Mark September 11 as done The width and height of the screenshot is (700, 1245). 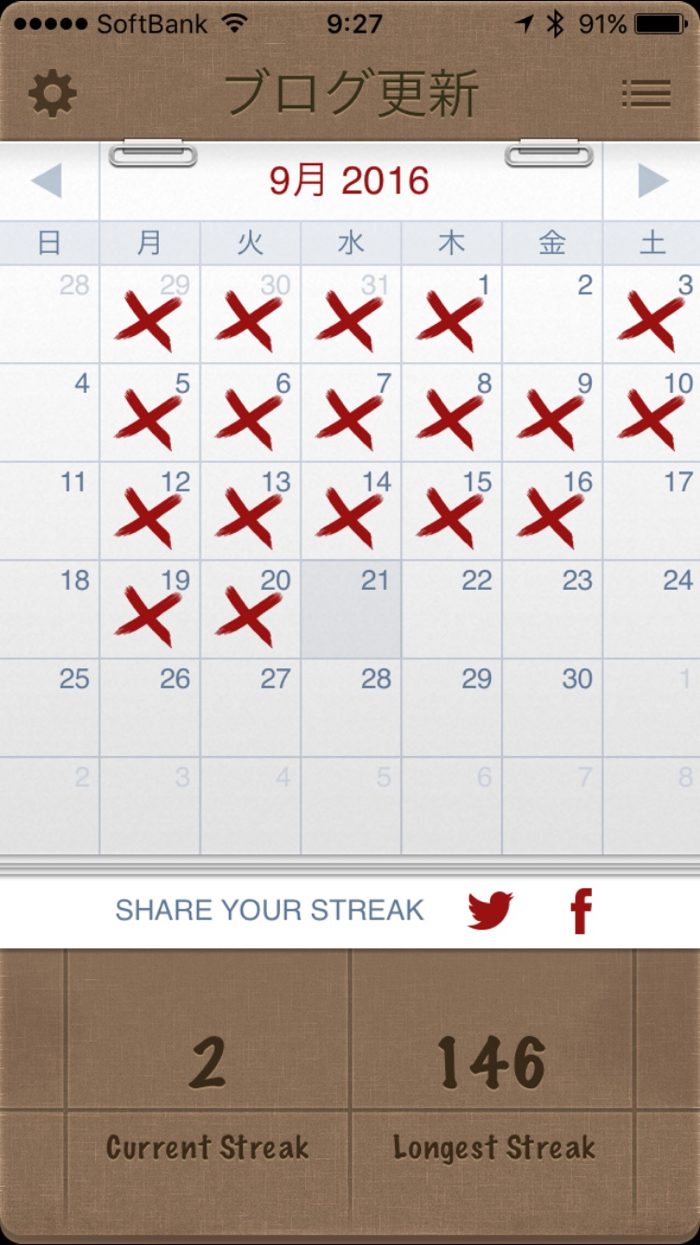[x=50, y=511]
